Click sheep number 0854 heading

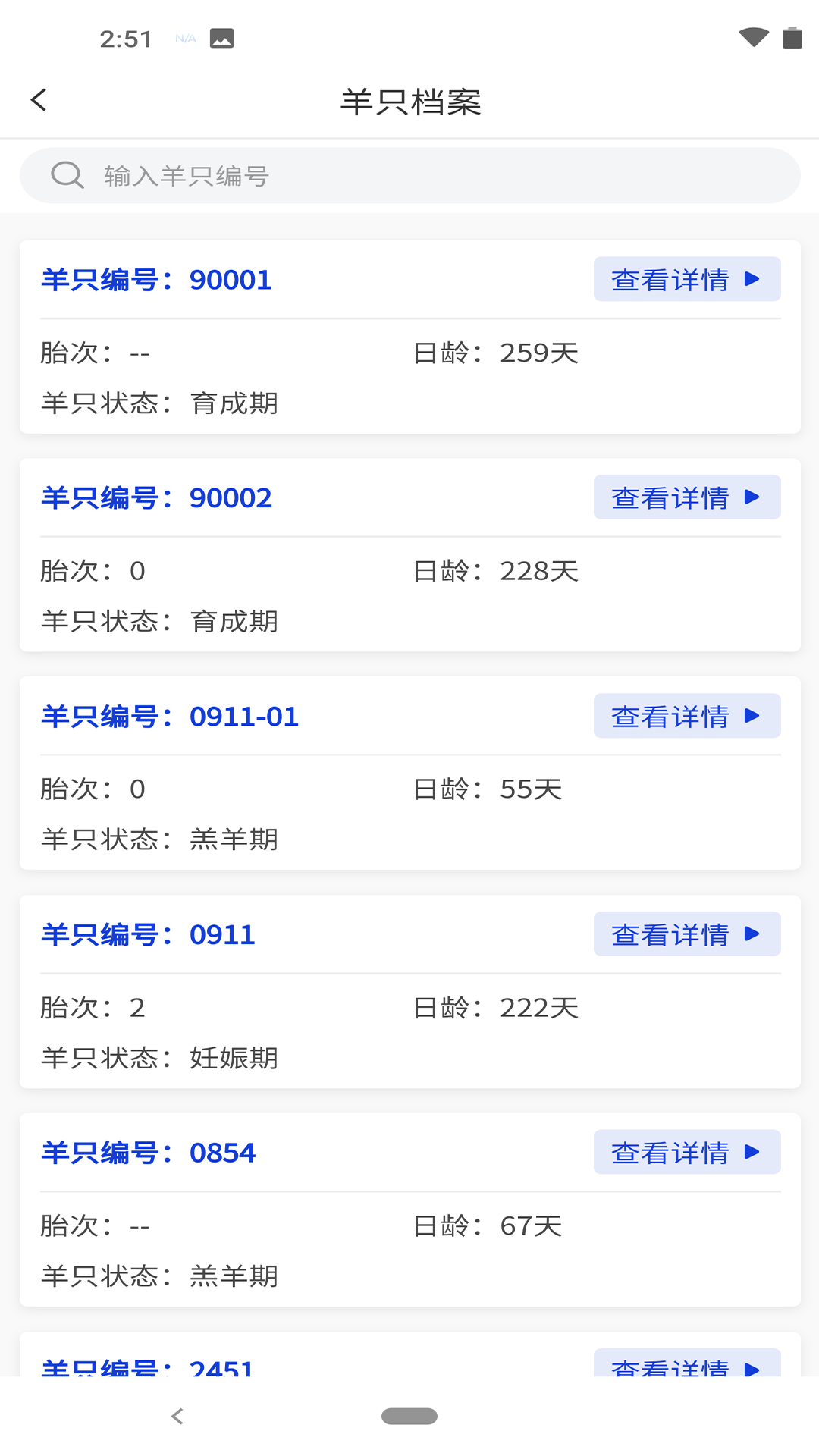(149, 1153)
